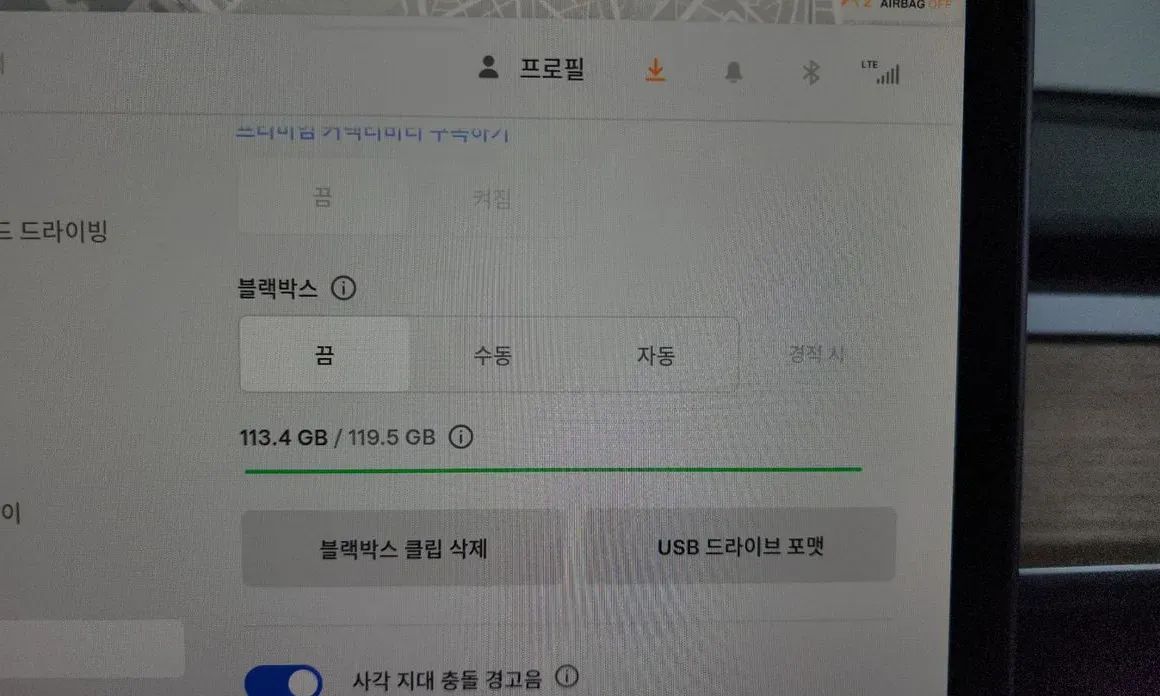The width and height of the screenshot is (1160, 696).
Task: Open the orange software download icon
Action: click(x=655, y=70)
